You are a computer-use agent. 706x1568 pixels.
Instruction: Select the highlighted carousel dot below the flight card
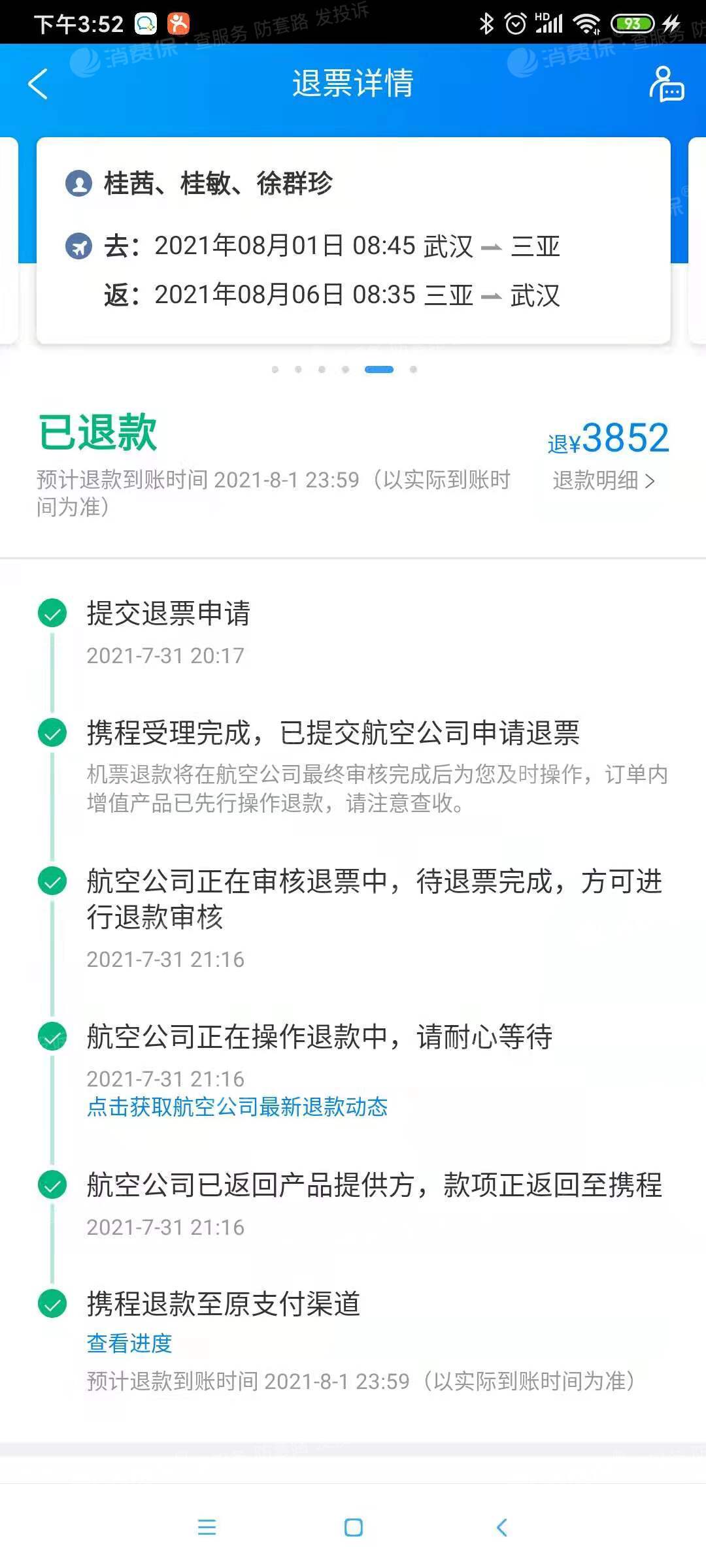[x=381, y=369]
